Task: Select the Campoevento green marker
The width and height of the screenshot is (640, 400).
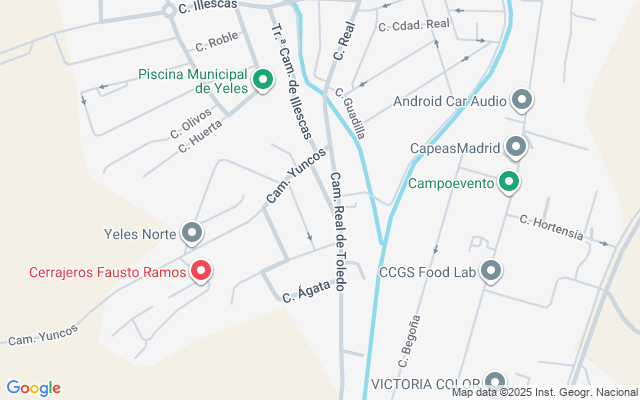Action: coord(509,182)
